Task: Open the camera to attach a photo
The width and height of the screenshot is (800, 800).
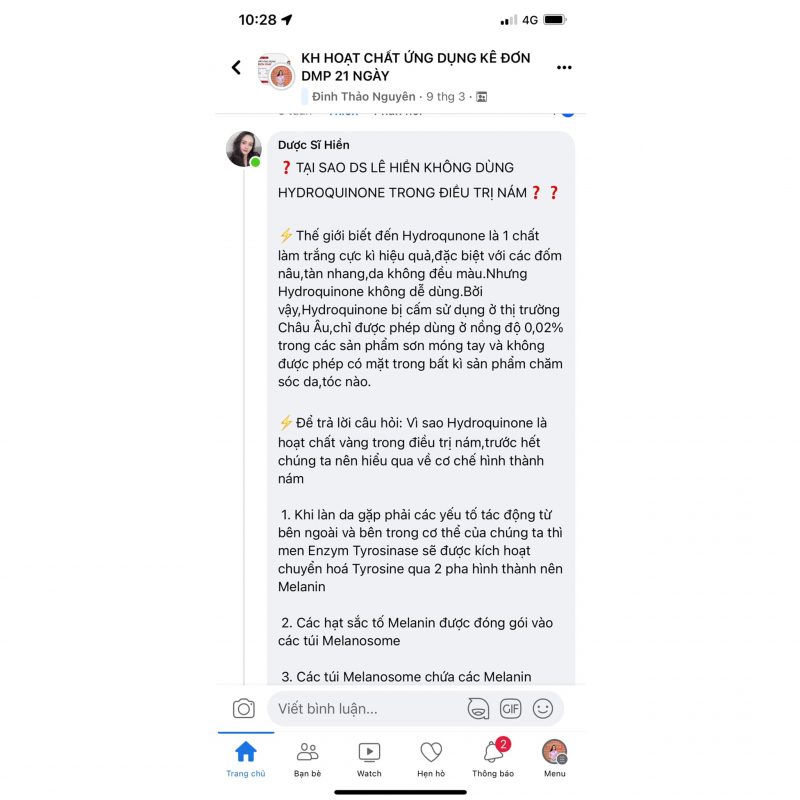Action: click(x=243, y=709)
